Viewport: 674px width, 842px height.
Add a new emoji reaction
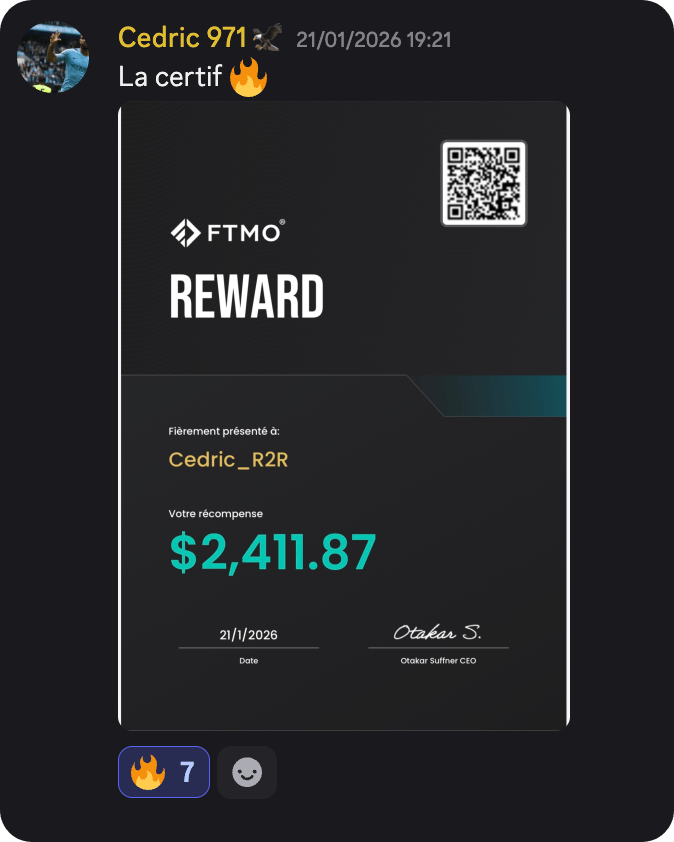pos(247,772)
